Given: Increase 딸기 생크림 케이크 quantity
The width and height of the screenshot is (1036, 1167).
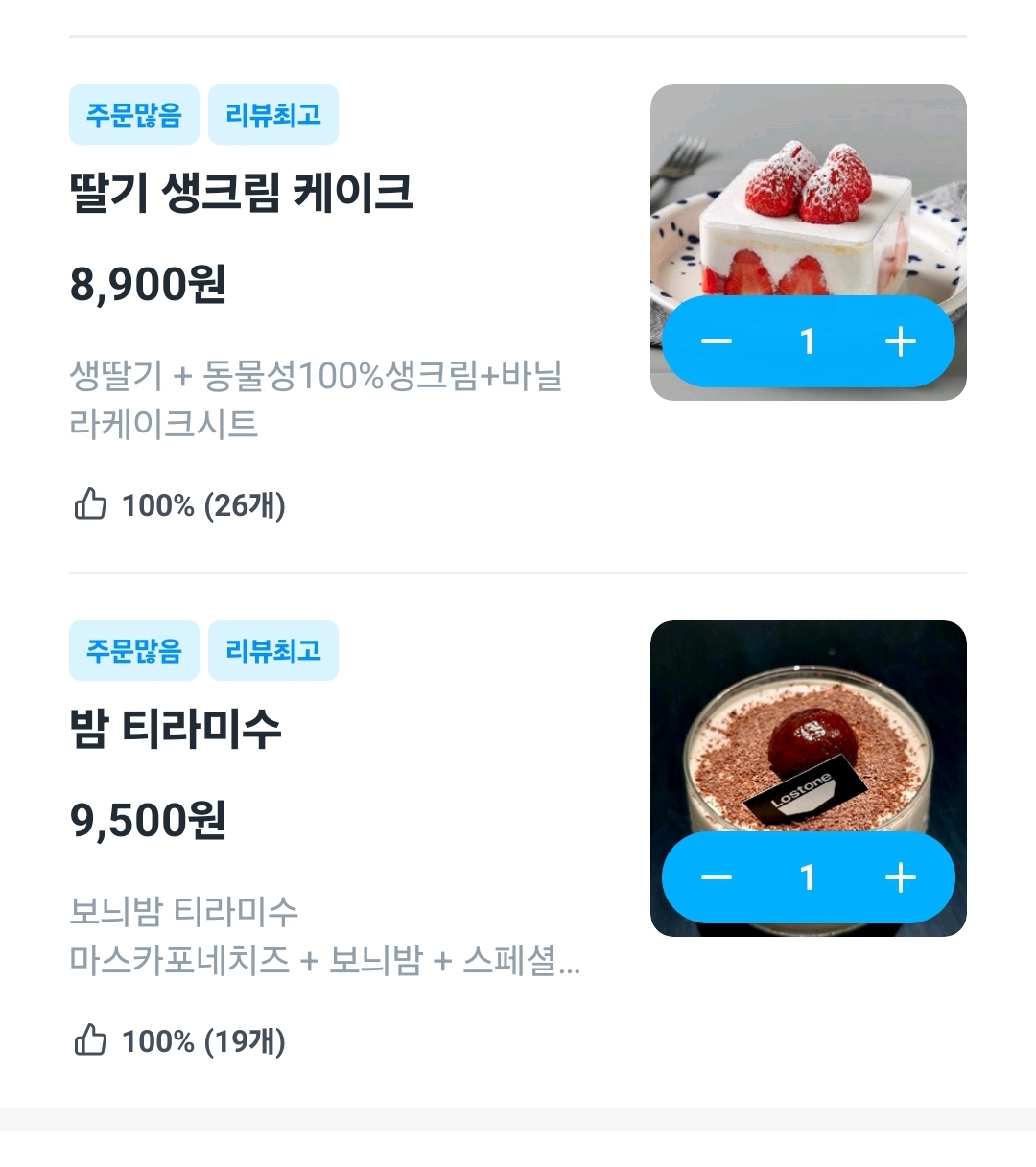Looking at the screenshot, I should pos(900,342).
